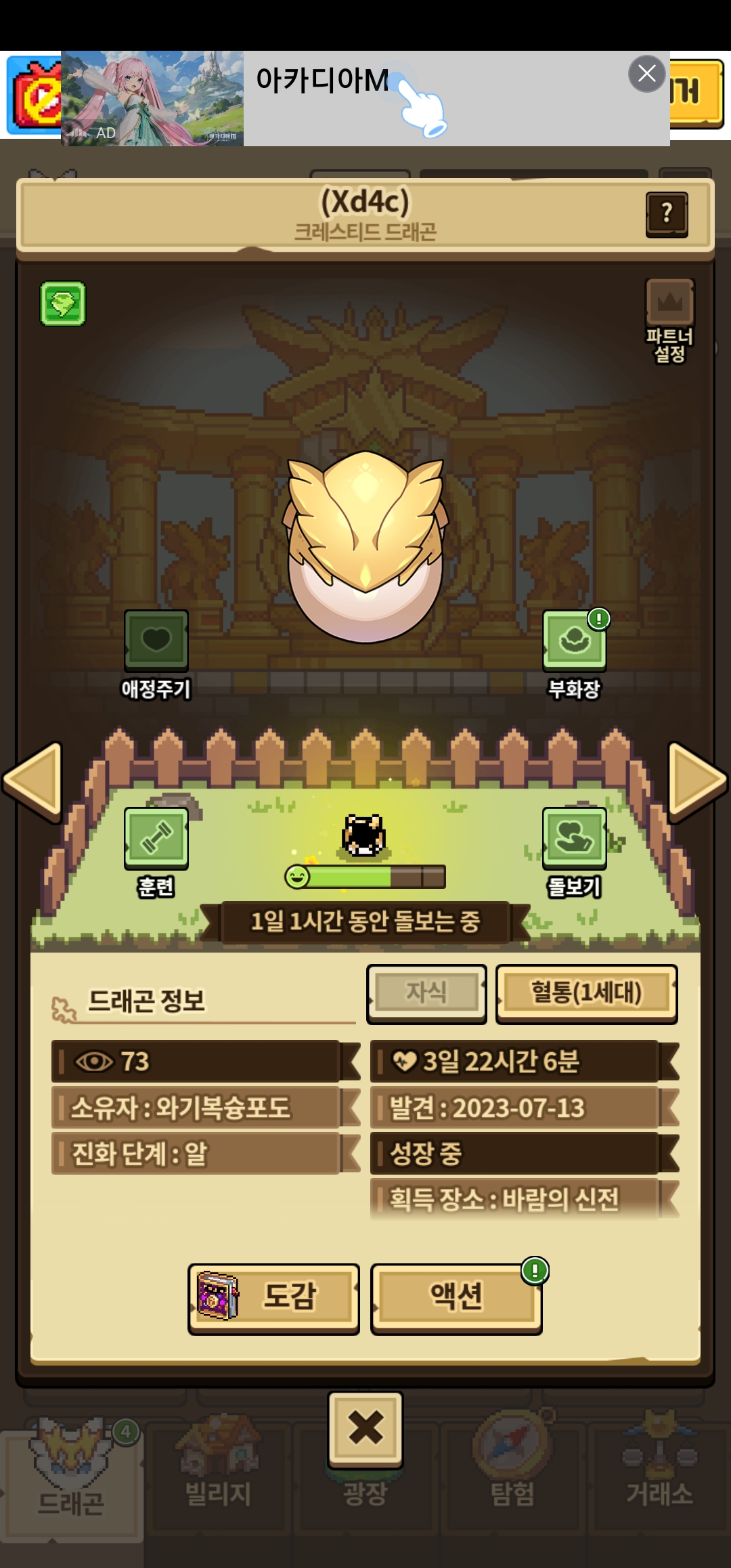The width and height of the screenshot is (731, 1568).
Task: Go to the previous dragon with left arrow
Action: 34,780
